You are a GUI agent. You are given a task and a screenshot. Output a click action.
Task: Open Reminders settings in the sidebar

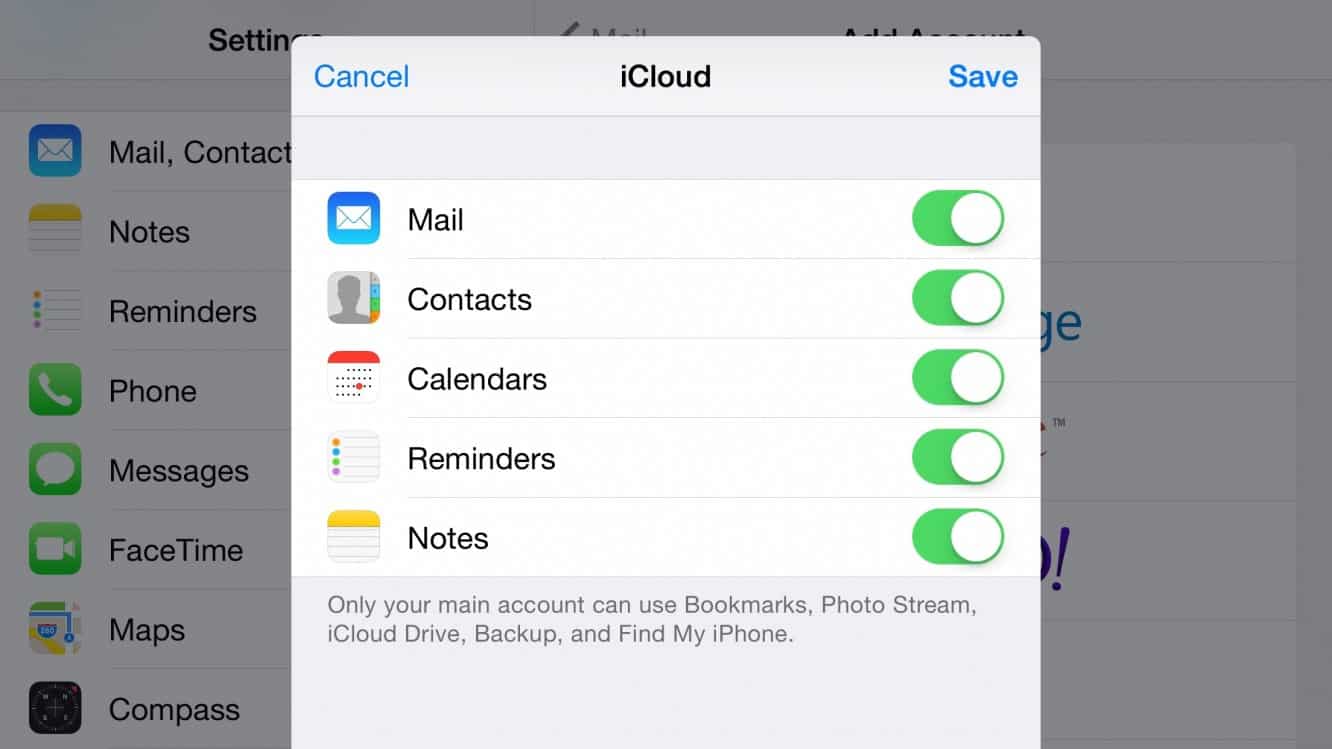182,311
